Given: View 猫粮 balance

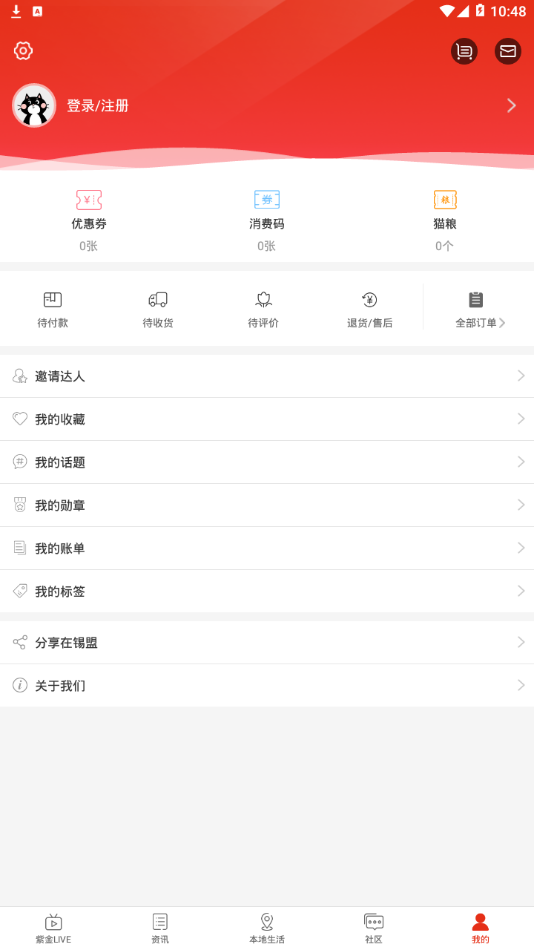Looking at the screenshot, I should (x=445, y=221).
